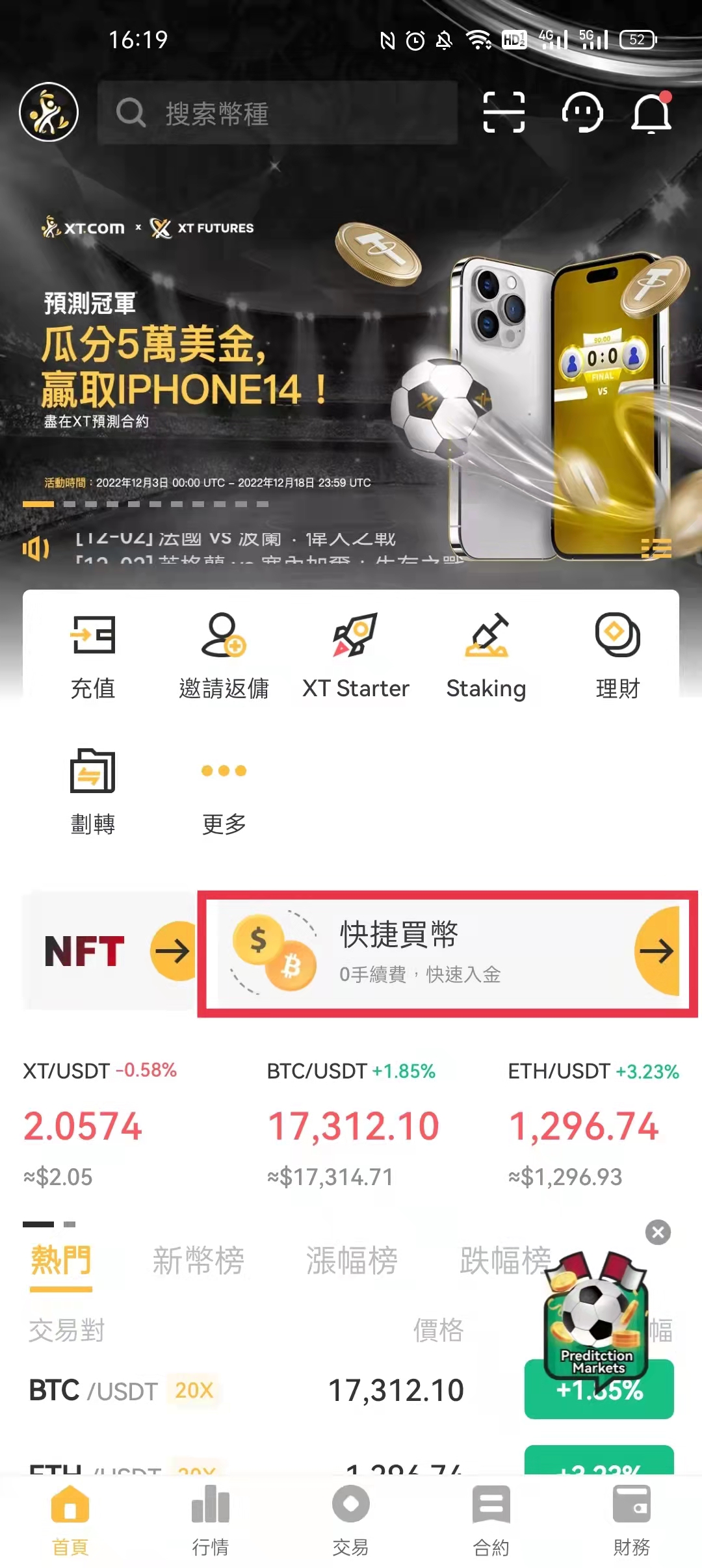Image resolution: width=702 pixels, height=1568 pixels.
Task: Open the QR code scanner
Action: 504,112
